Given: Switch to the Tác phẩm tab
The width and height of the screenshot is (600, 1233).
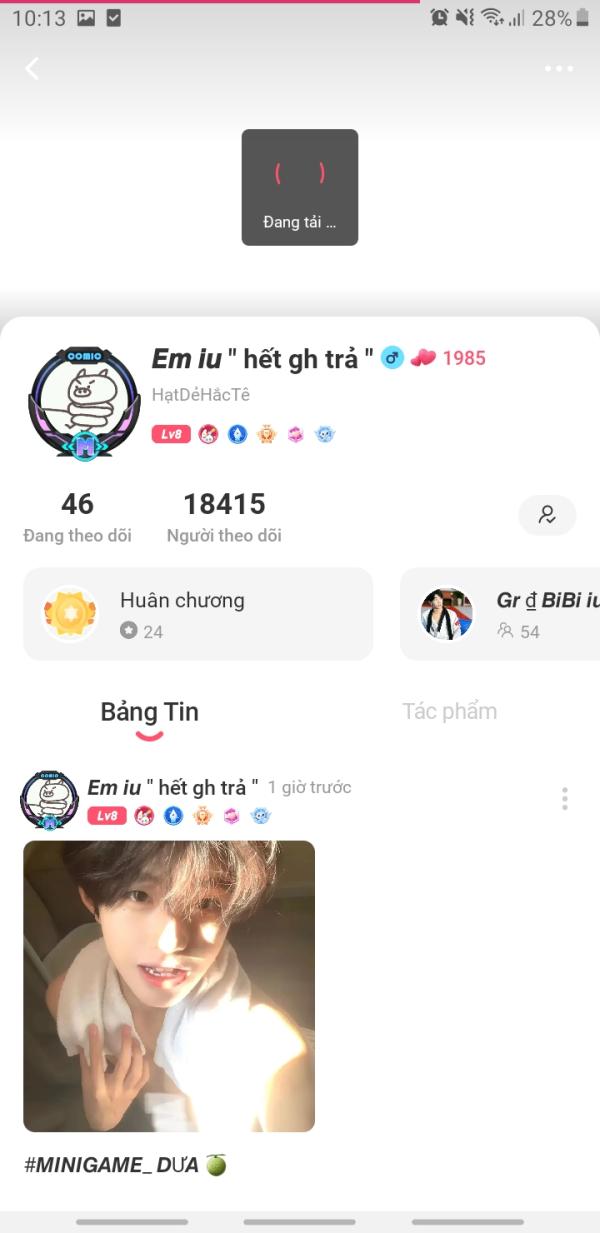Looking at the screenshot, I should click(449, 712).
